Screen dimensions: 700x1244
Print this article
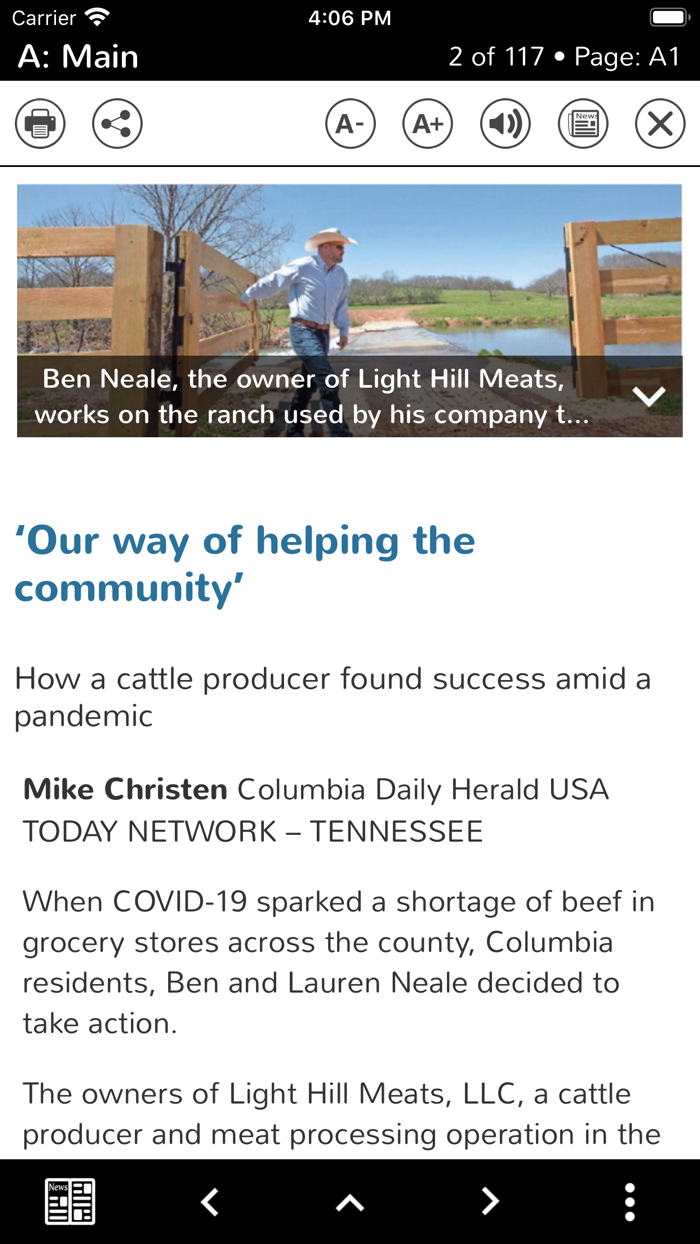coord(40,124)
